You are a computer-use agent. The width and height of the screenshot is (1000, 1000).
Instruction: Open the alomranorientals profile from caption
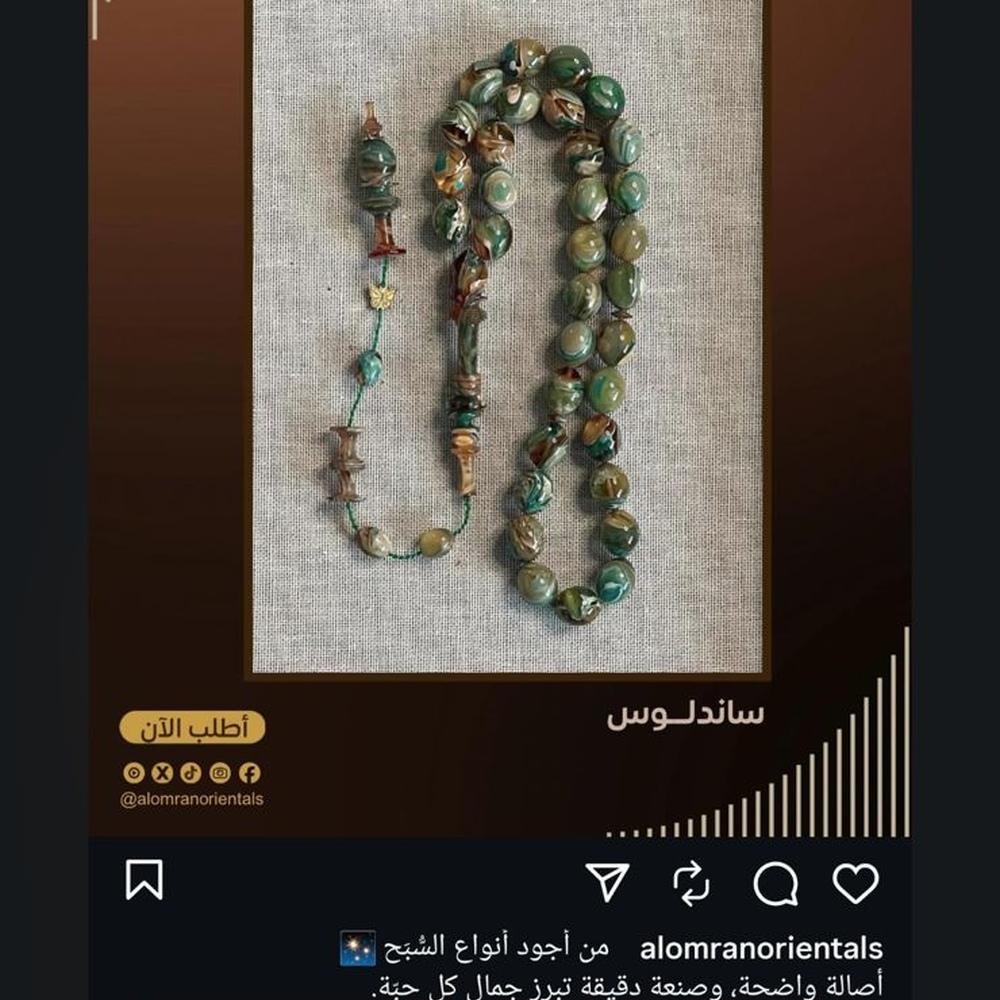click(760, 948)
